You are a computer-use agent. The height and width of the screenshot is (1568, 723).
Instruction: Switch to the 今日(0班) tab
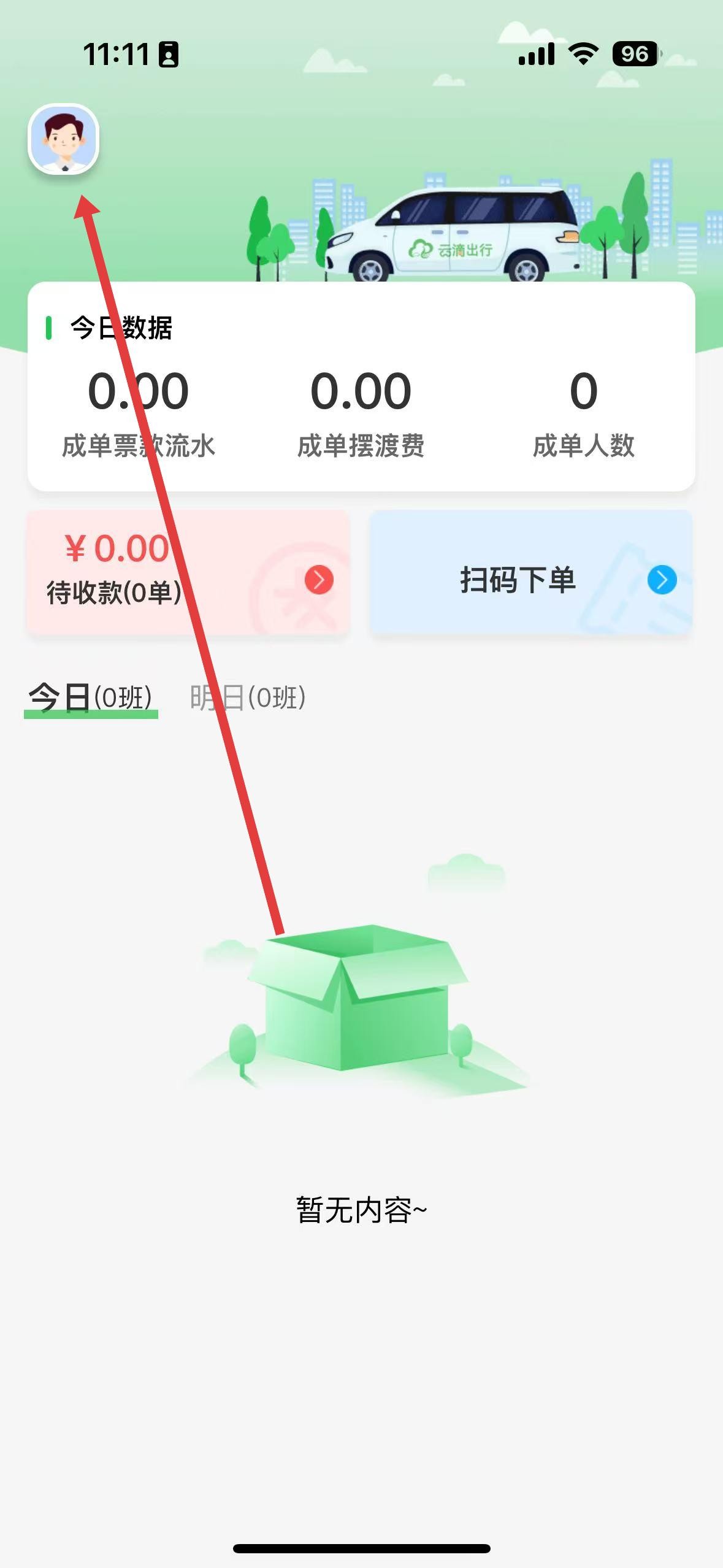click(x=91, y=698)
